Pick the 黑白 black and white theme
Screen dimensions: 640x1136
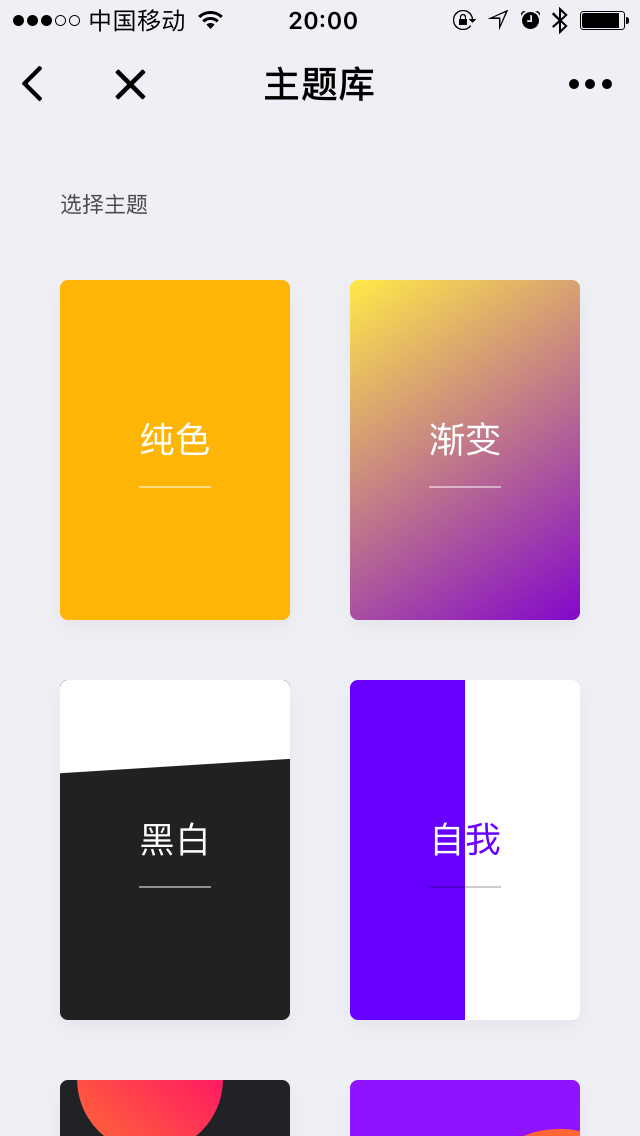[175, 850]
